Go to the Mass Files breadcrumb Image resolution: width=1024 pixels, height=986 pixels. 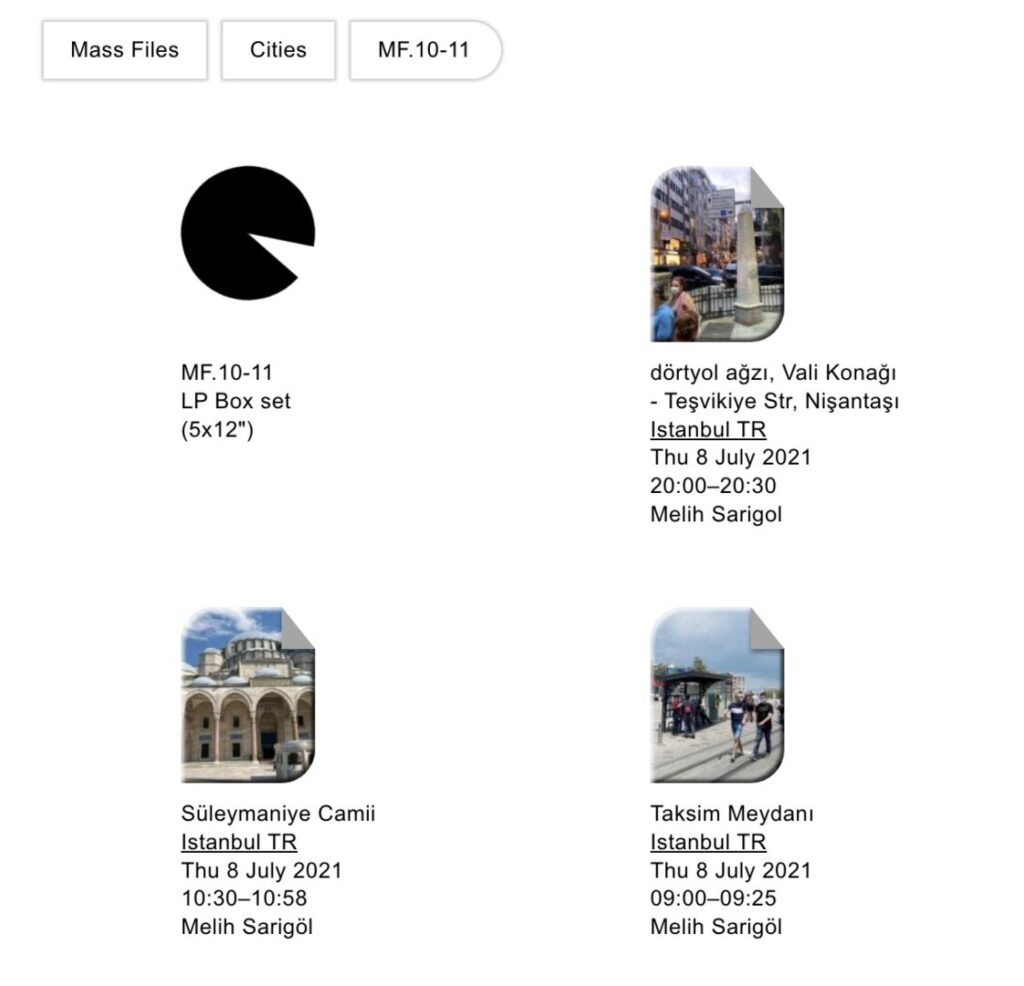pos(124,50)
